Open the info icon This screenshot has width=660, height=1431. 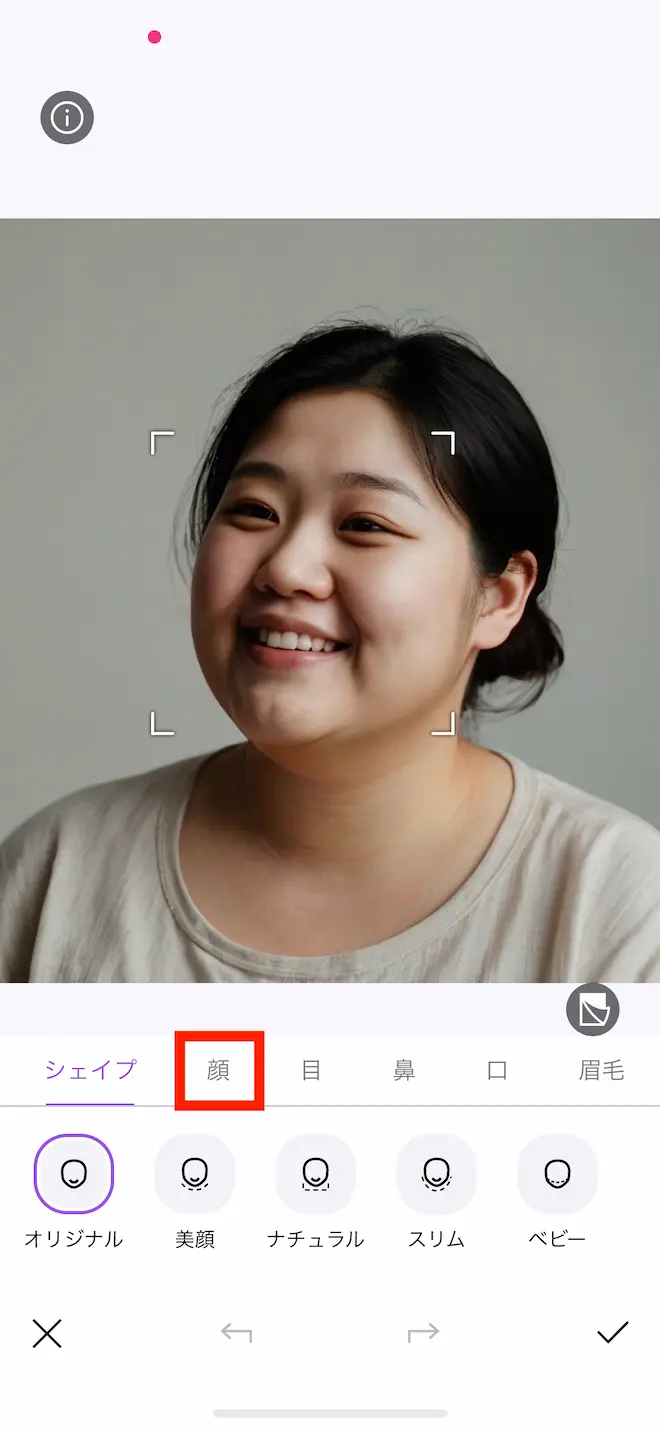pyautogui.click(x=67, y=118)
